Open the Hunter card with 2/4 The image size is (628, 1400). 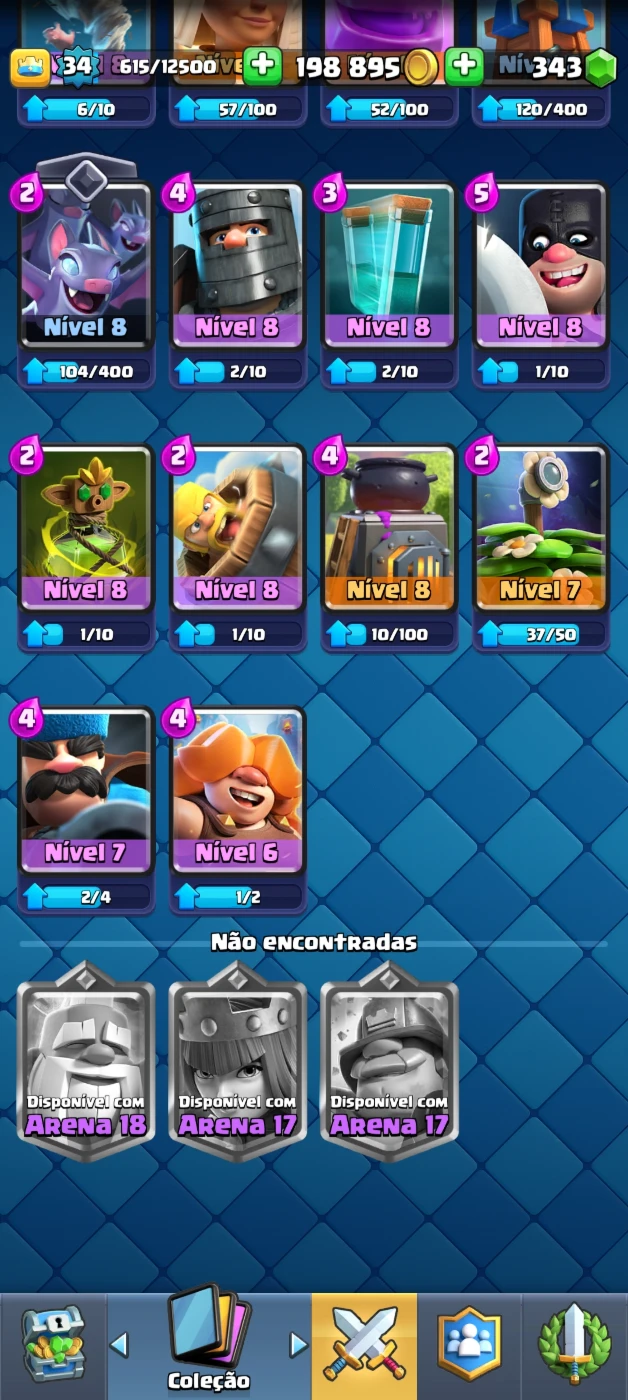86,792
